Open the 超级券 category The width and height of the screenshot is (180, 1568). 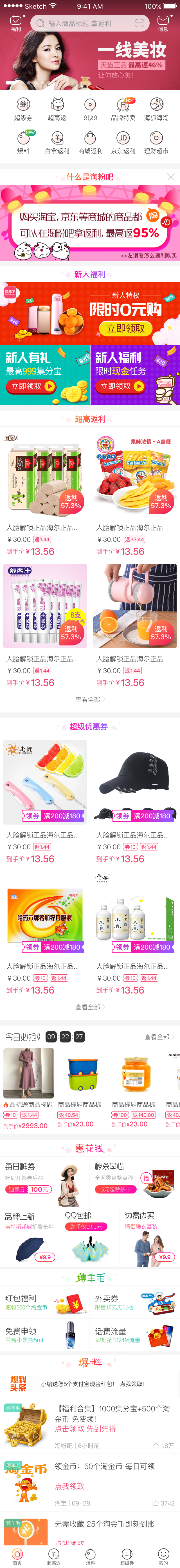[x=23, y=108]
